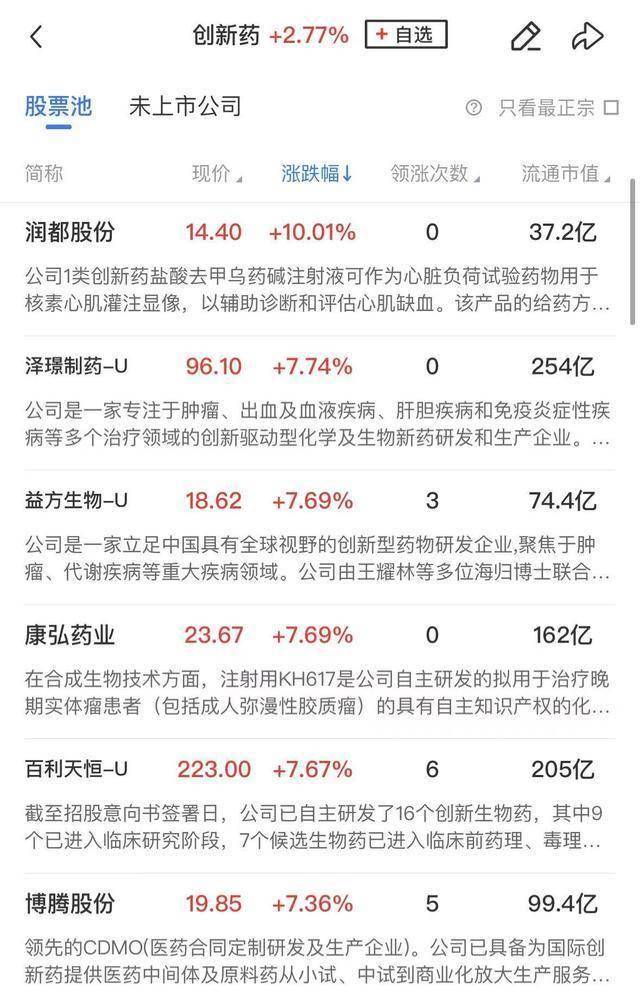Image resolution: width=640 pixels, height=1004 pixels.
Task: Switch to the 未上市公司 tab
Action: point(185,106)
